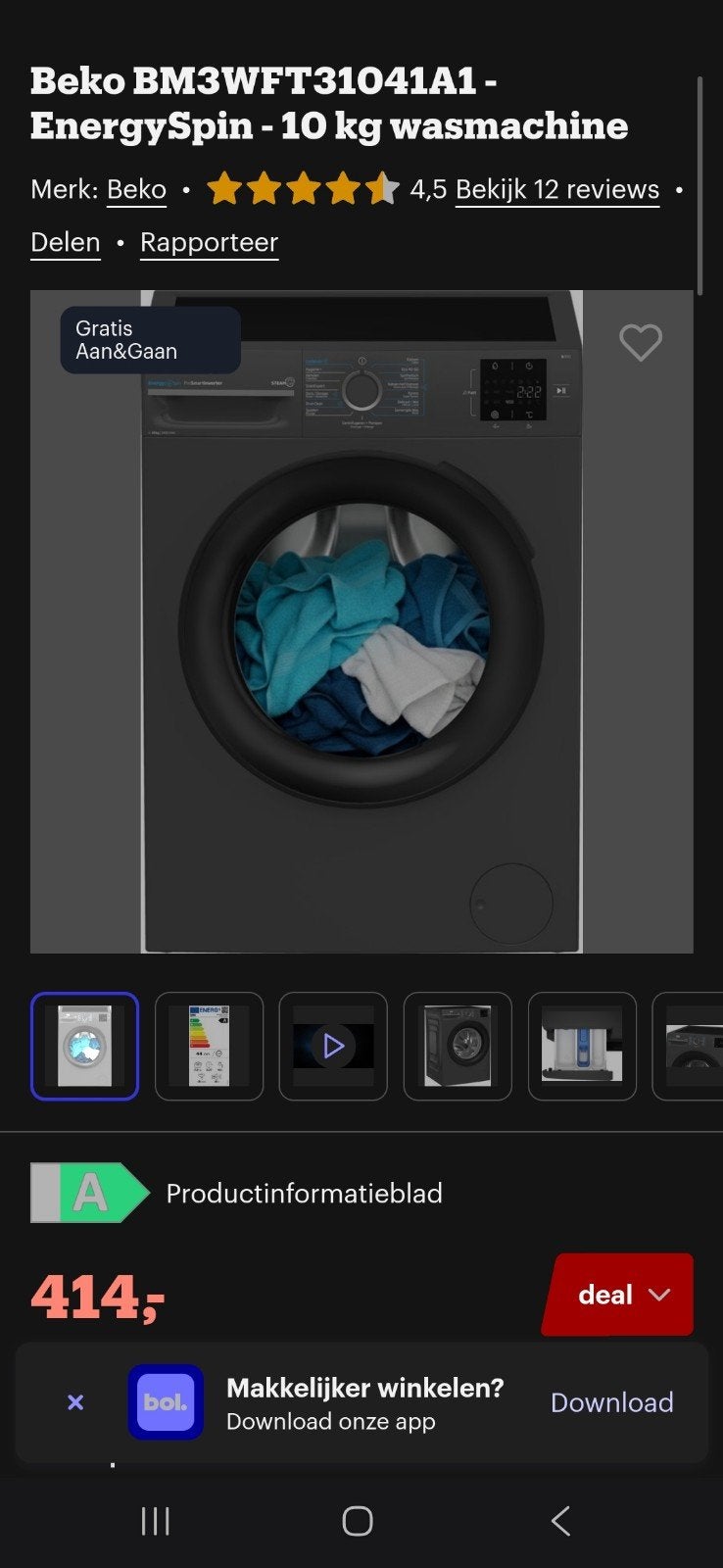
Task: Open the main washing machine image
Action: pos(361,621)
